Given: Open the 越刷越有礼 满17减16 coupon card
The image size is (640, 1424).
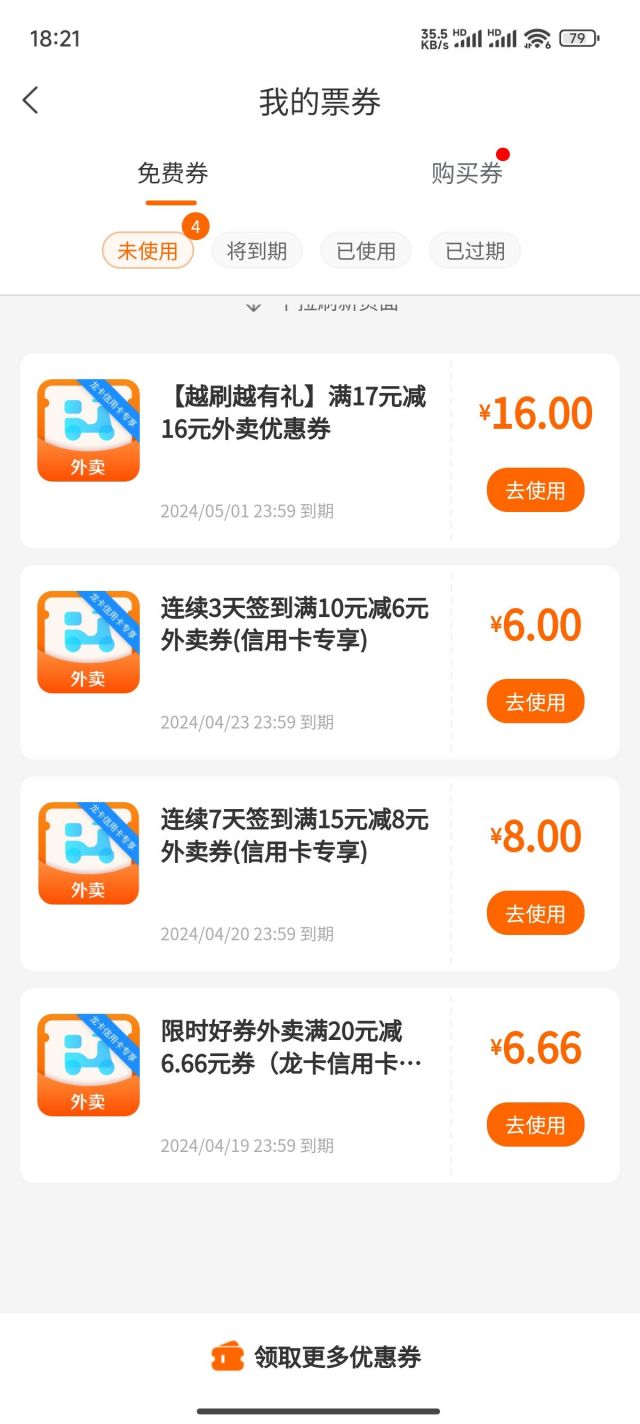Looking at the screenshot, I should (320, 451).
